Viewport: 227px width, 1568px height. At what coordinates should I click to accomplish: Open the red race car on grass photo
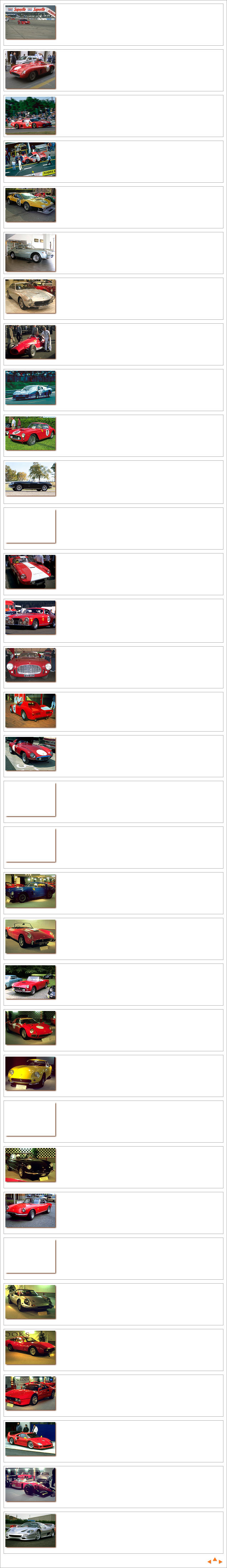(30, 433)
